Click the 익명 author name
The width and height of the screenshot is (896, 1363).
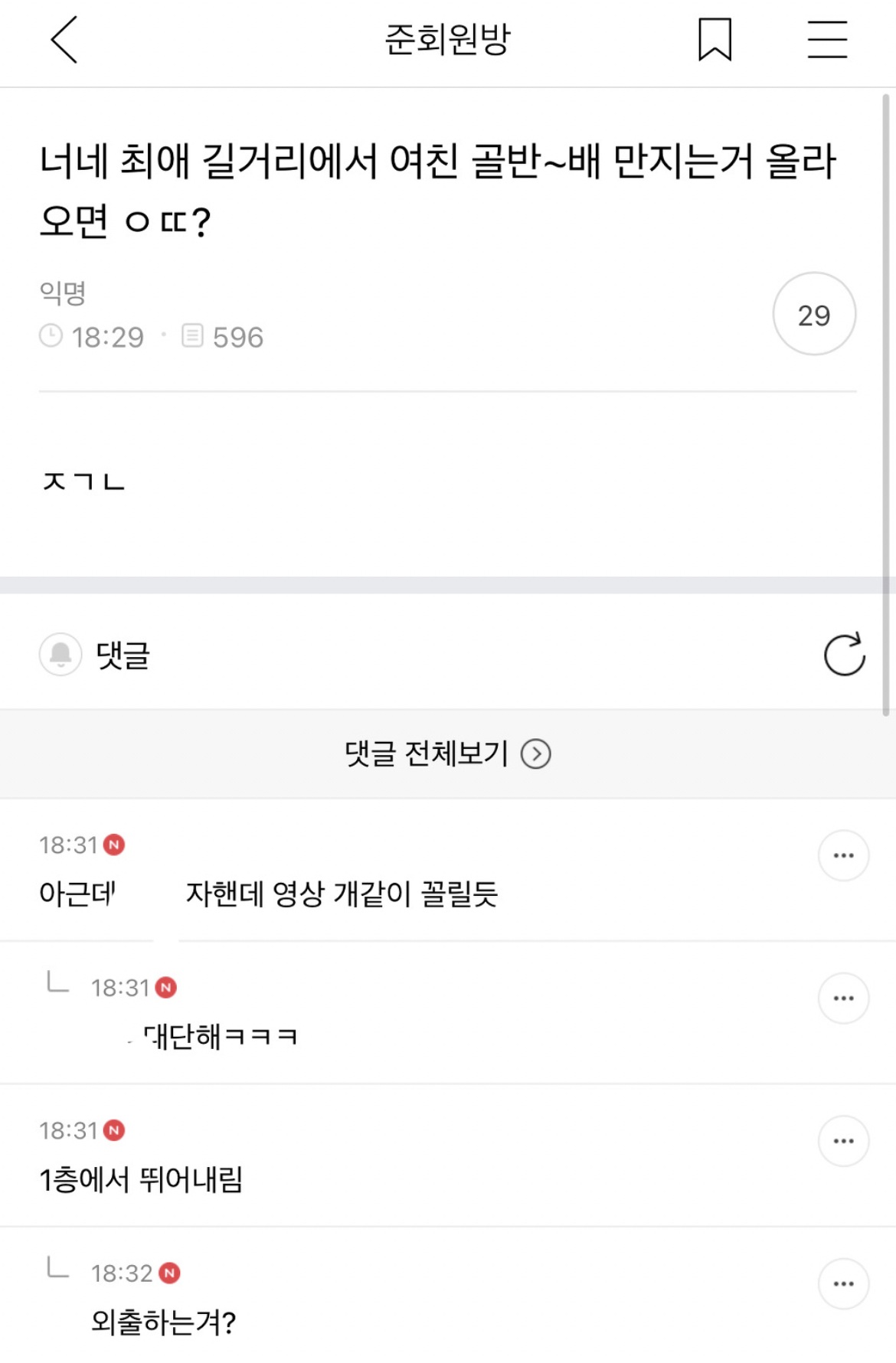pos(63,292)
